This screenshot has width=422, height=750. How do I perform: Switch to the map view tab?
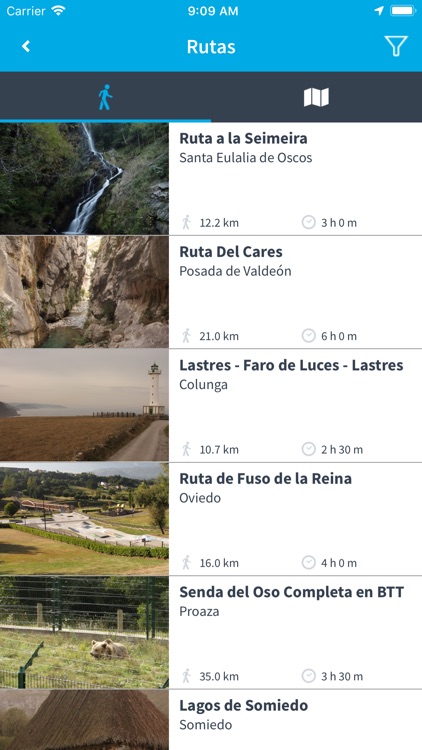[x=316, y=98]
